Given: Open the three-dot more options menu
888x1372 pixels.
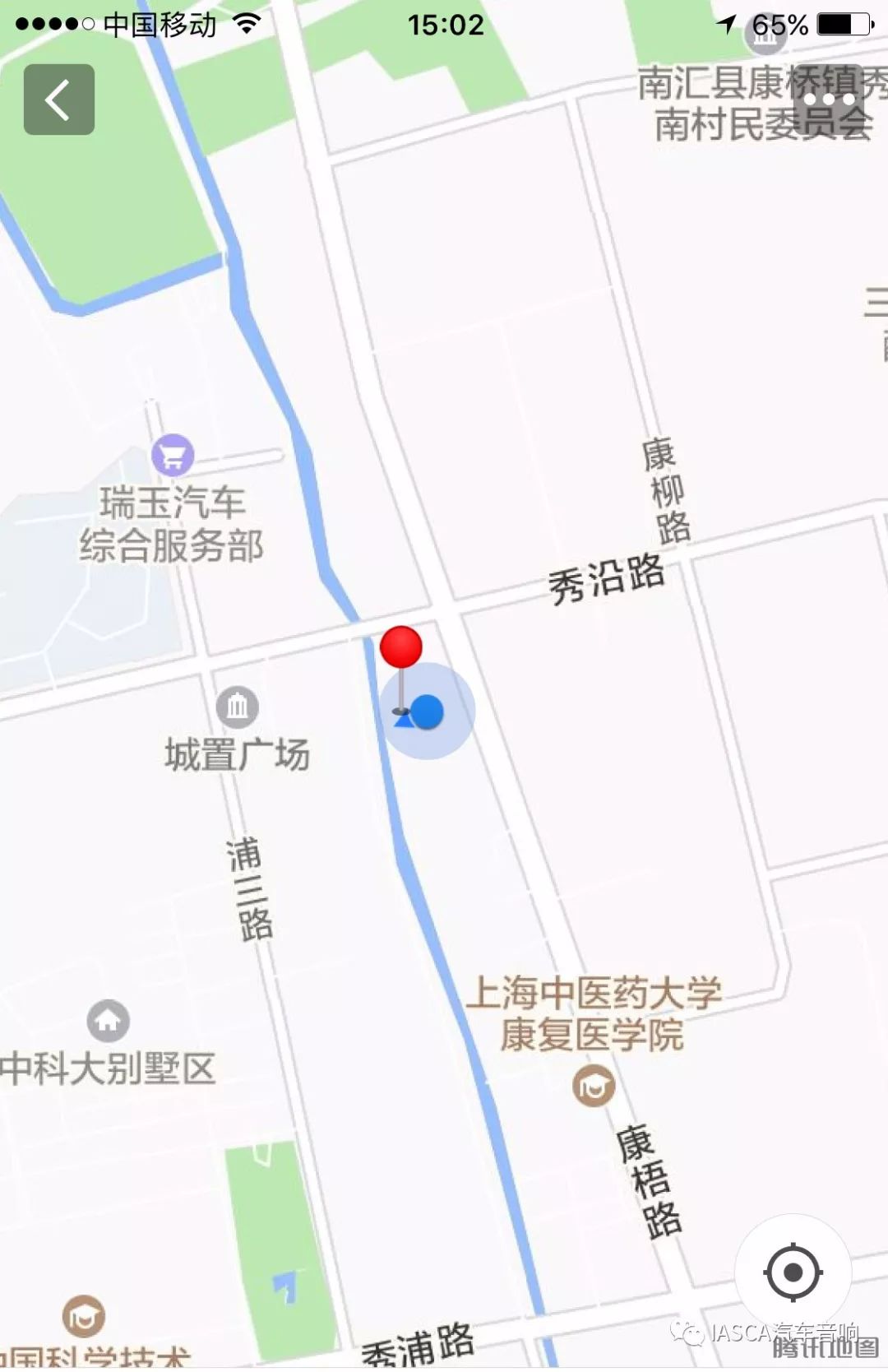Looking at the screenshot, I should [x=828, y=100].
